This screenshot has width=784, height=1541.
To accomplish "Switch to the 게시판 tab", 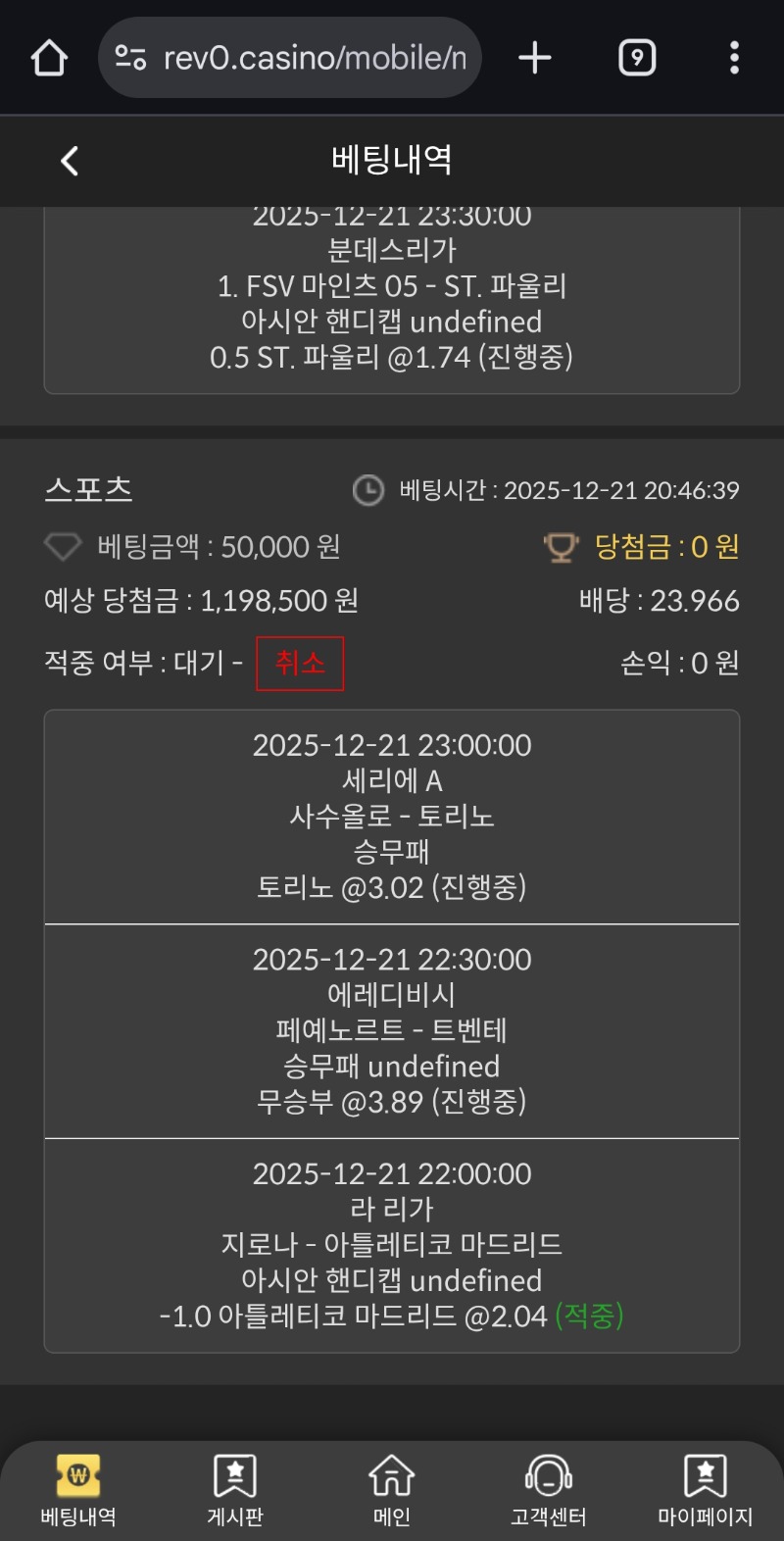I will click(x=235, y=1490).
